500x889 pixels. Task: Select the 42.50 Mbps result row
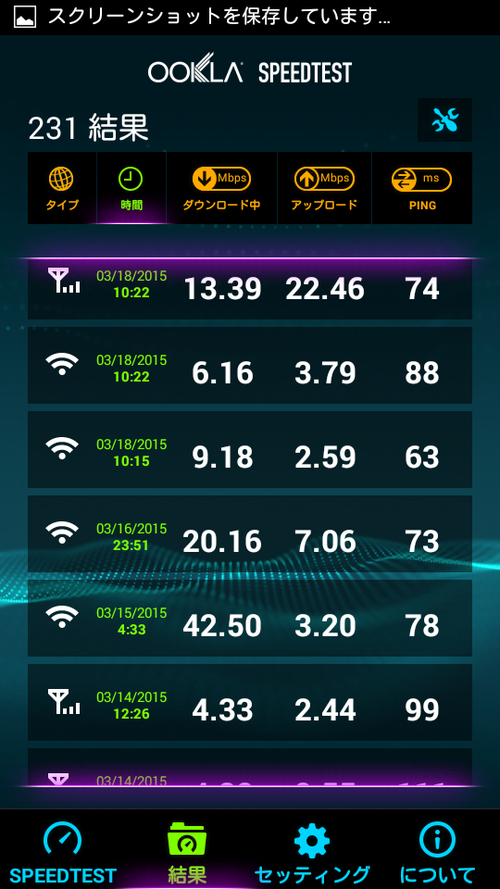[250, 618]
